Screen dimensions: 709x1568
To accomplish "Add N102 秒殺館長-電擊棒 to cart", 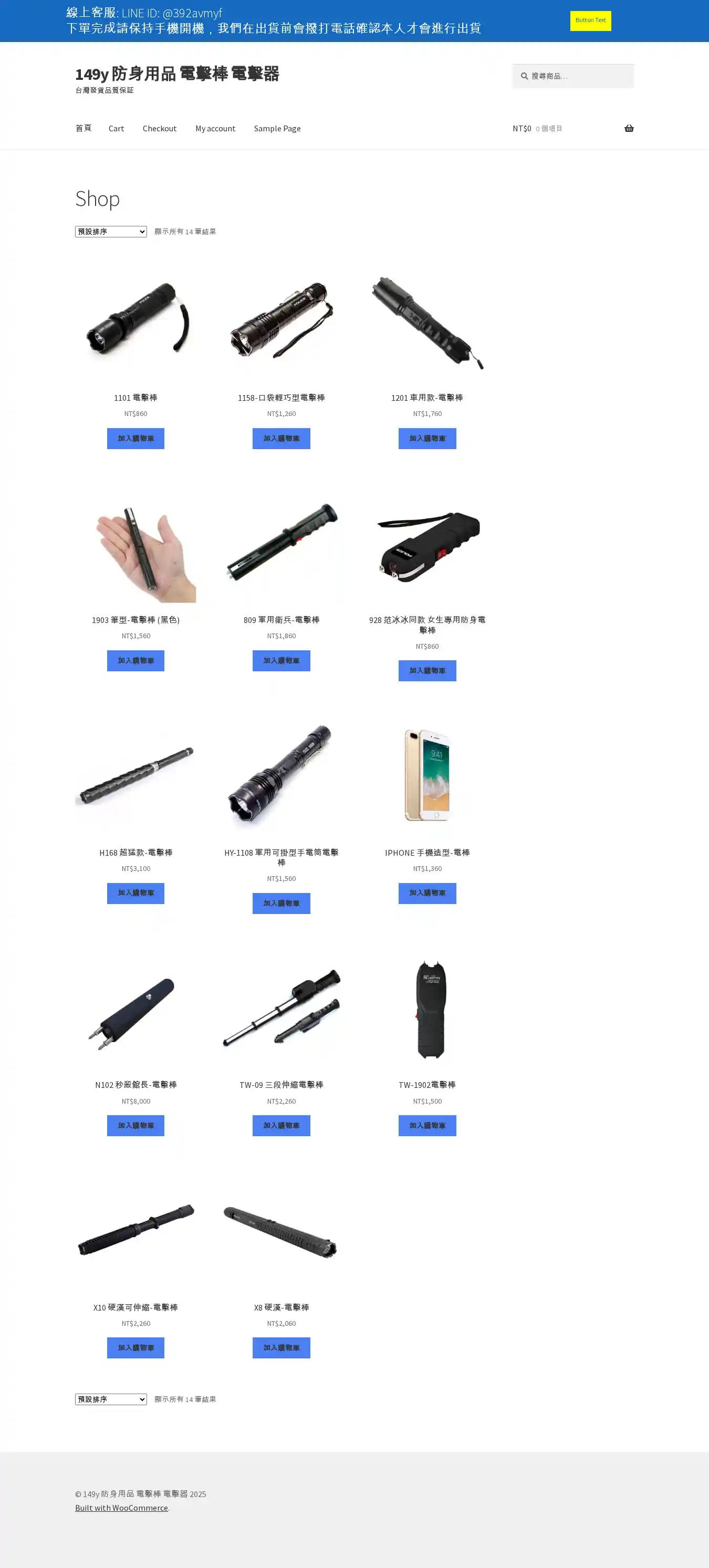I will pyautogui.click(x=135, y=1126).
